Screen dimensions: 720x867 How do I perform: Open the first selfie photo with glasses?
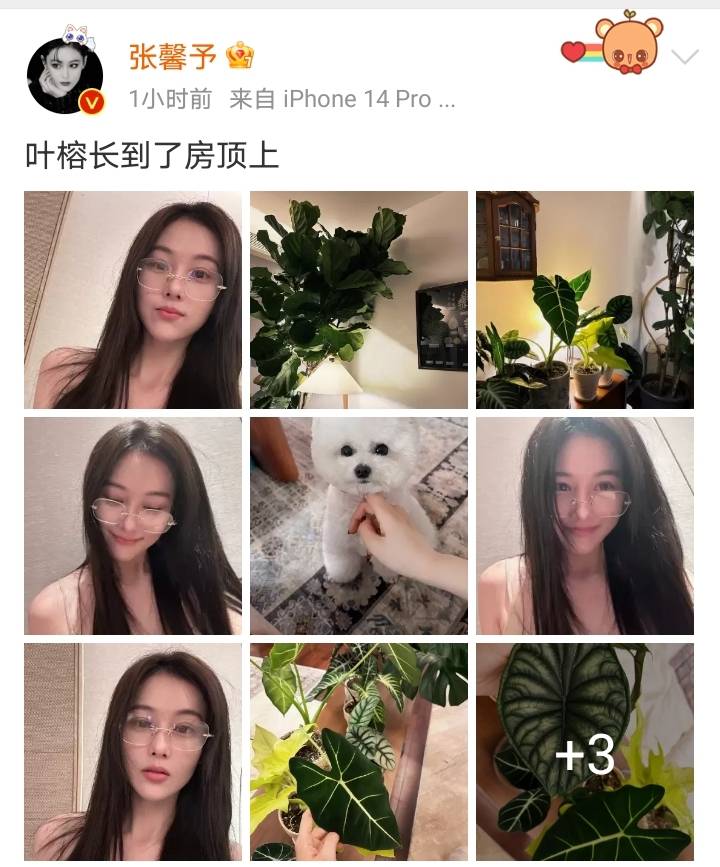click(133, 300)
